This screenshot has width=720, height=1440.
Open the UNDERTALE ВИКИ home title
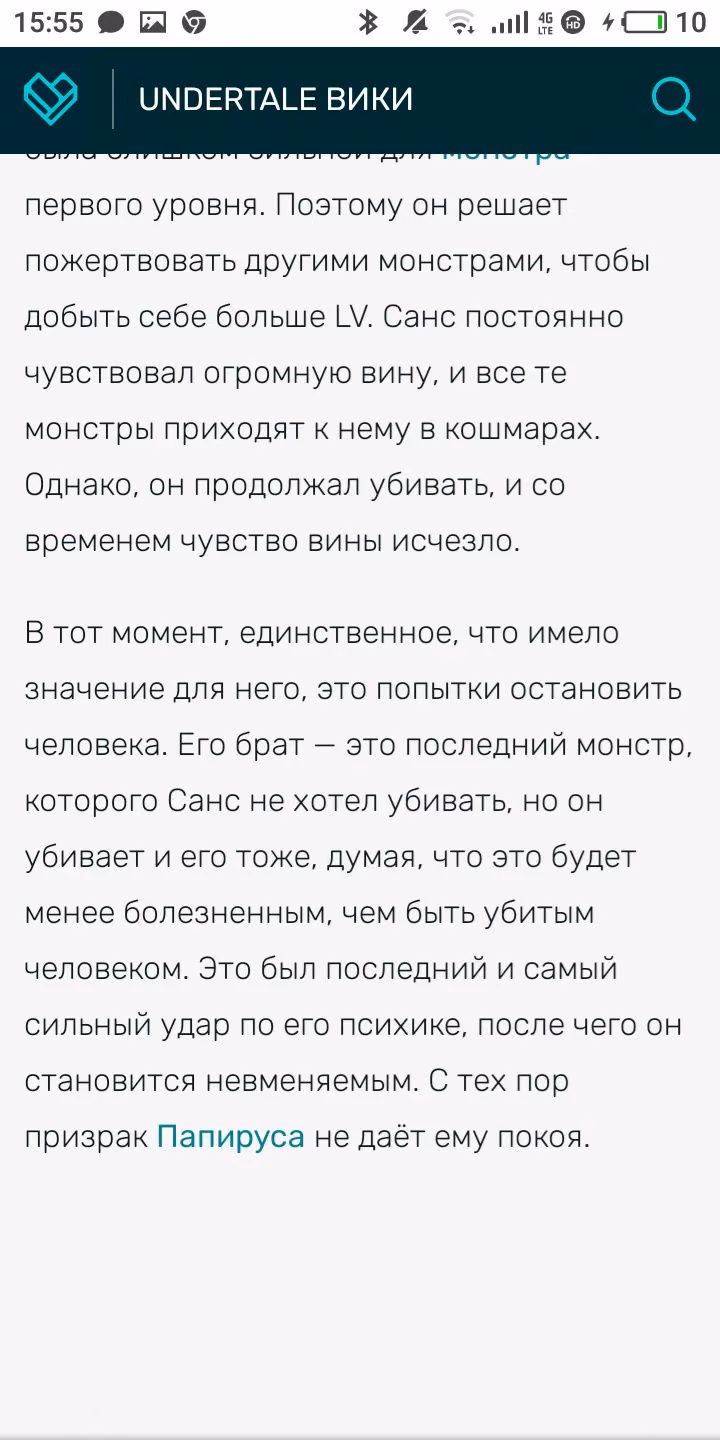(276, 100)
